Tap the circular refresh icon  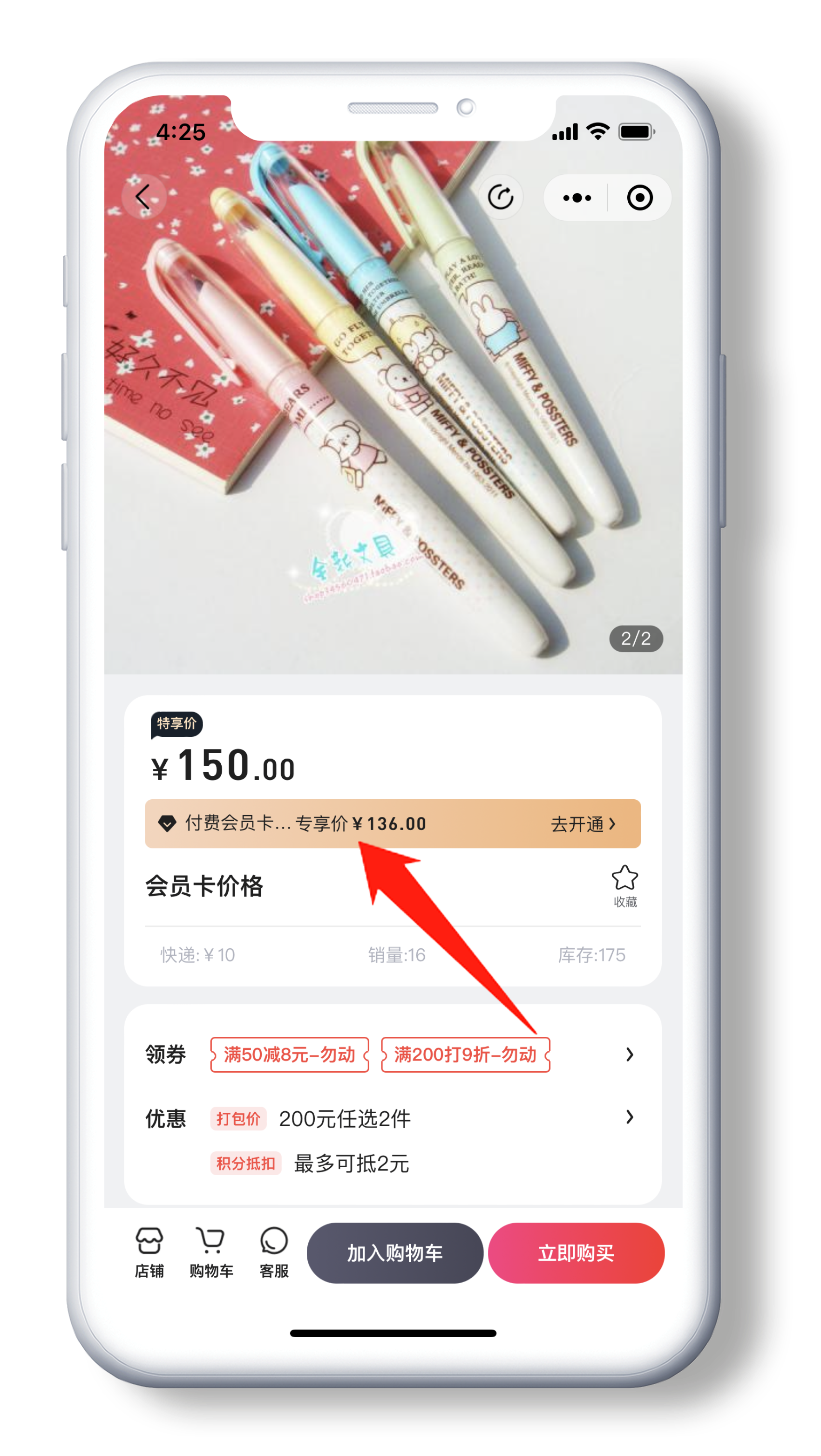point(500,197)
